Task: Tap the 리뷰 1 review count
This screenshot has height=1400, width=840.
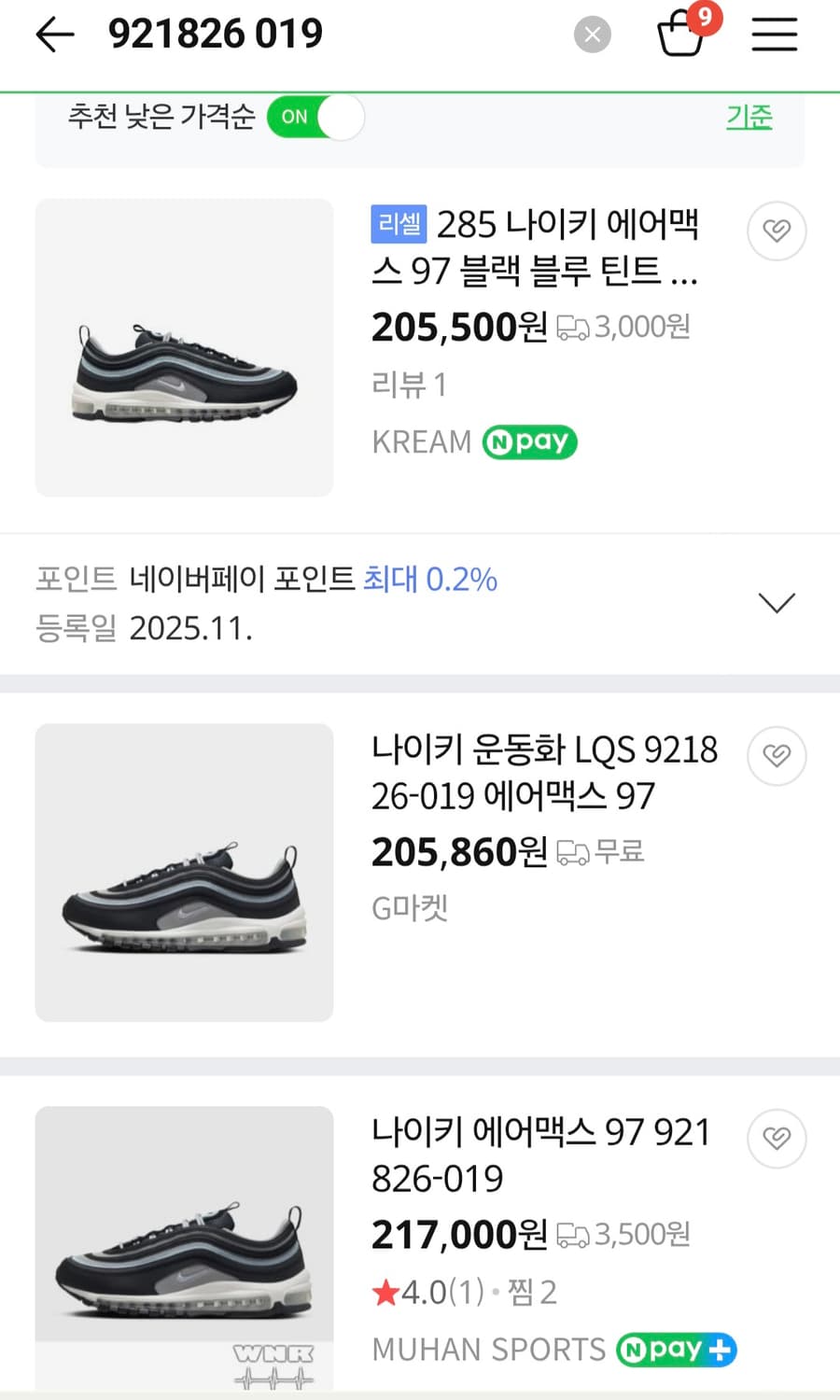Action: [x=409, y=385]
